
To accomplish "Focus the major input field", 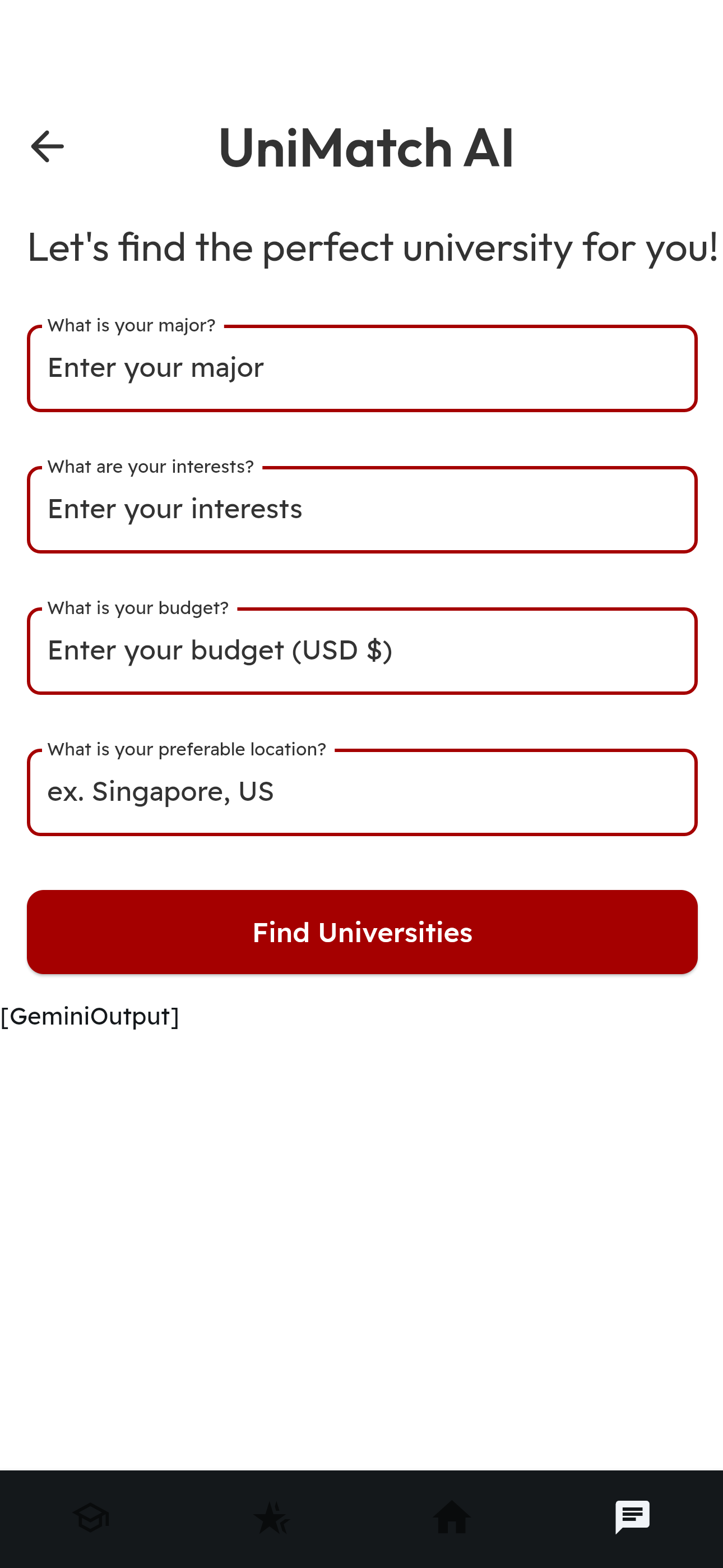I will click(361, 368).
